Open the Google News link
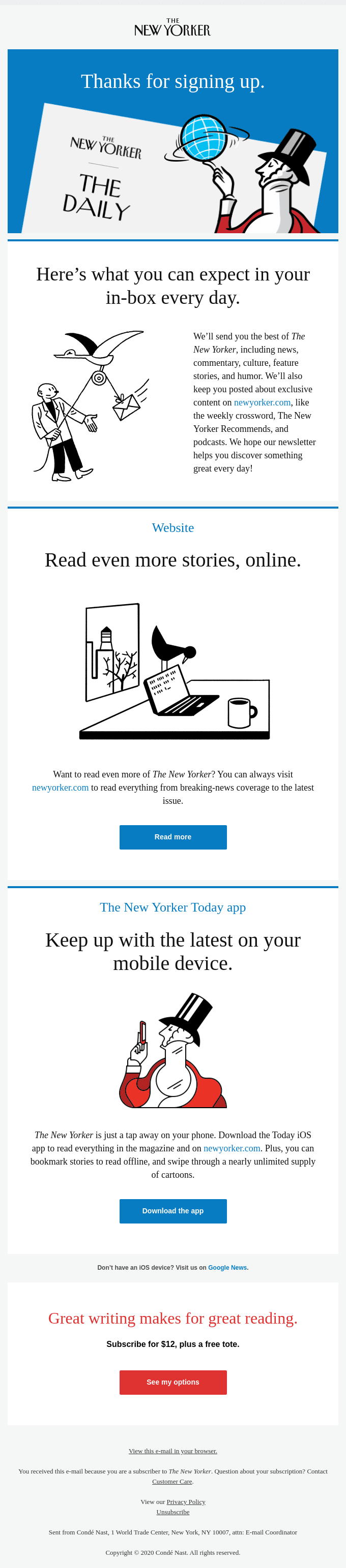Screen dimensions: 346x1568 click(x=227, y=1267)
